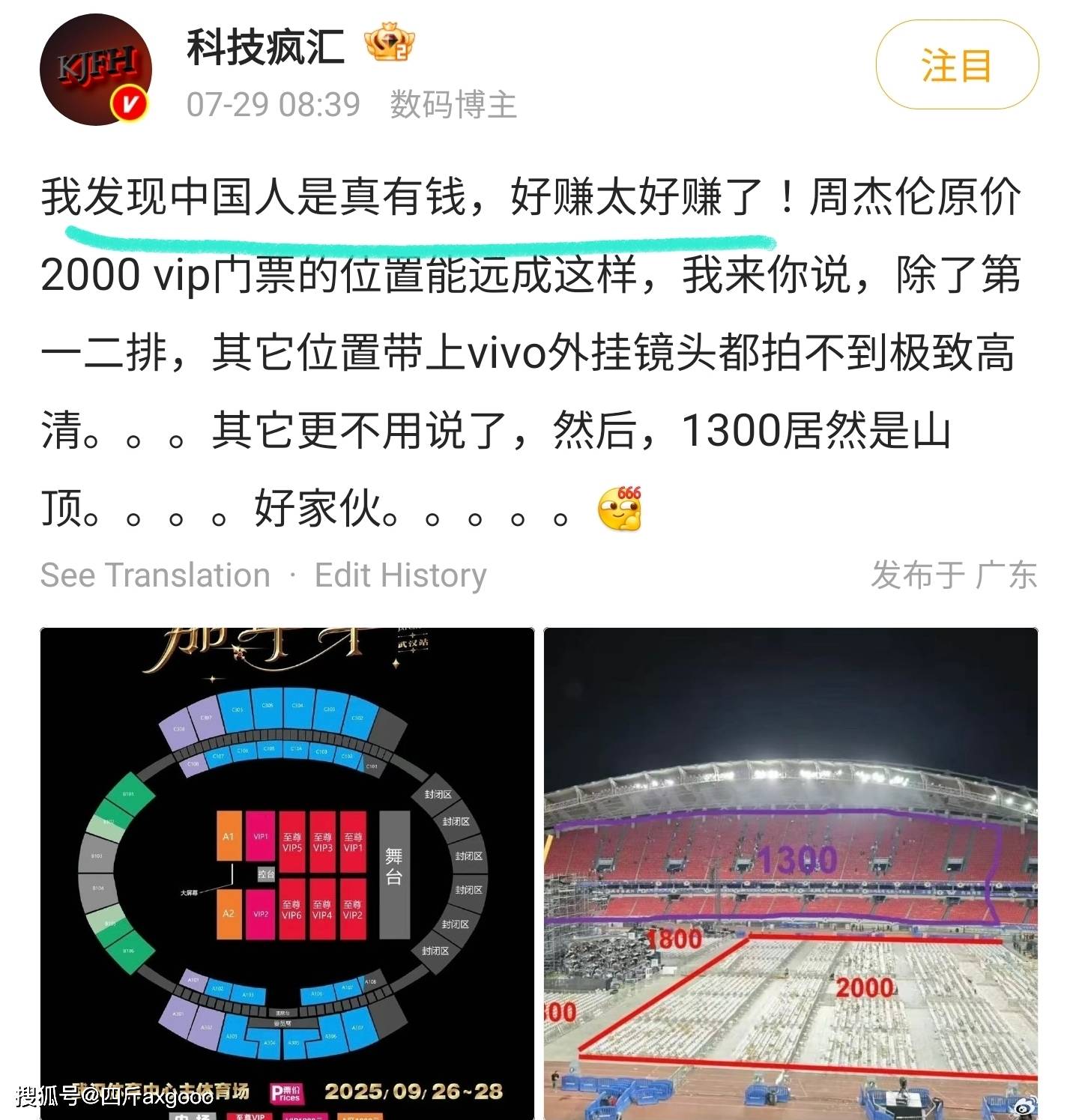Open 科技疯汇's profile avatar
Screen dimensions: 1079x1120
pyautogui.click(x=95, y=70)
